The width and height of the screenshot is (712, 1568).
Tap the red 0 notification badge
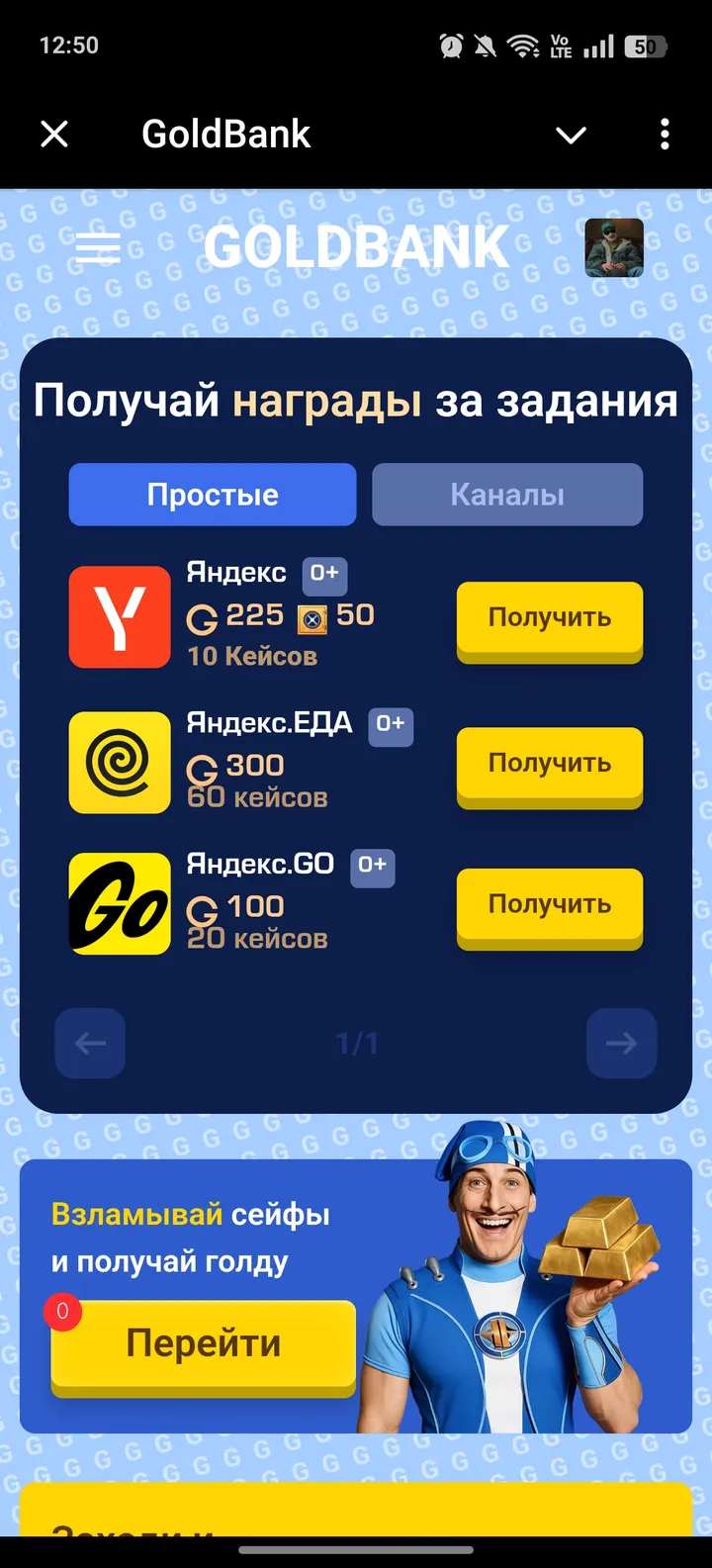[x=62, y=1312]
